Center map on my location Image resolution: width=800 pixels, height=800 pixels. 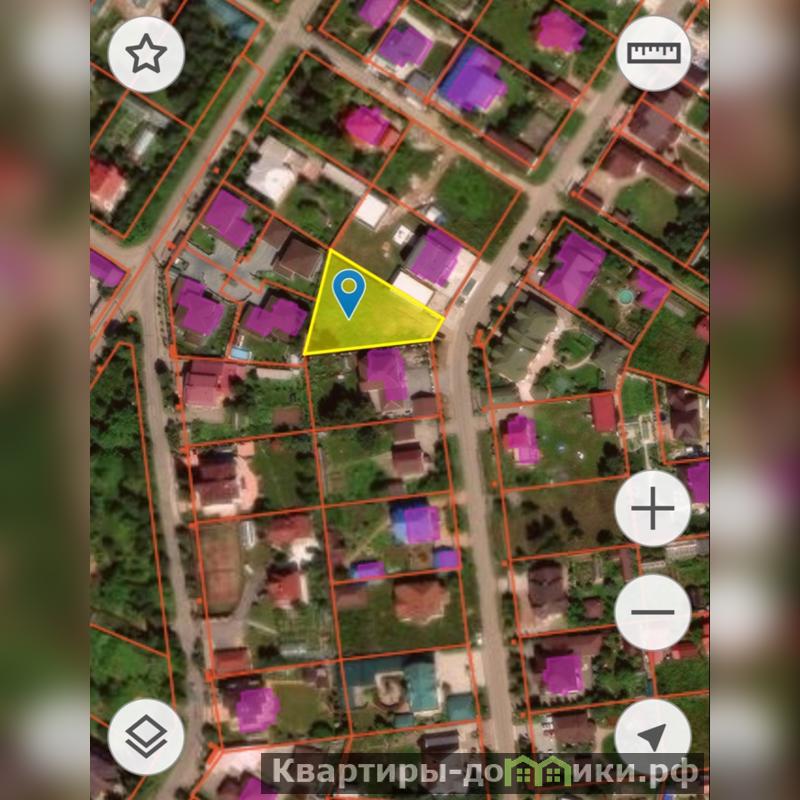click(652, 737)
